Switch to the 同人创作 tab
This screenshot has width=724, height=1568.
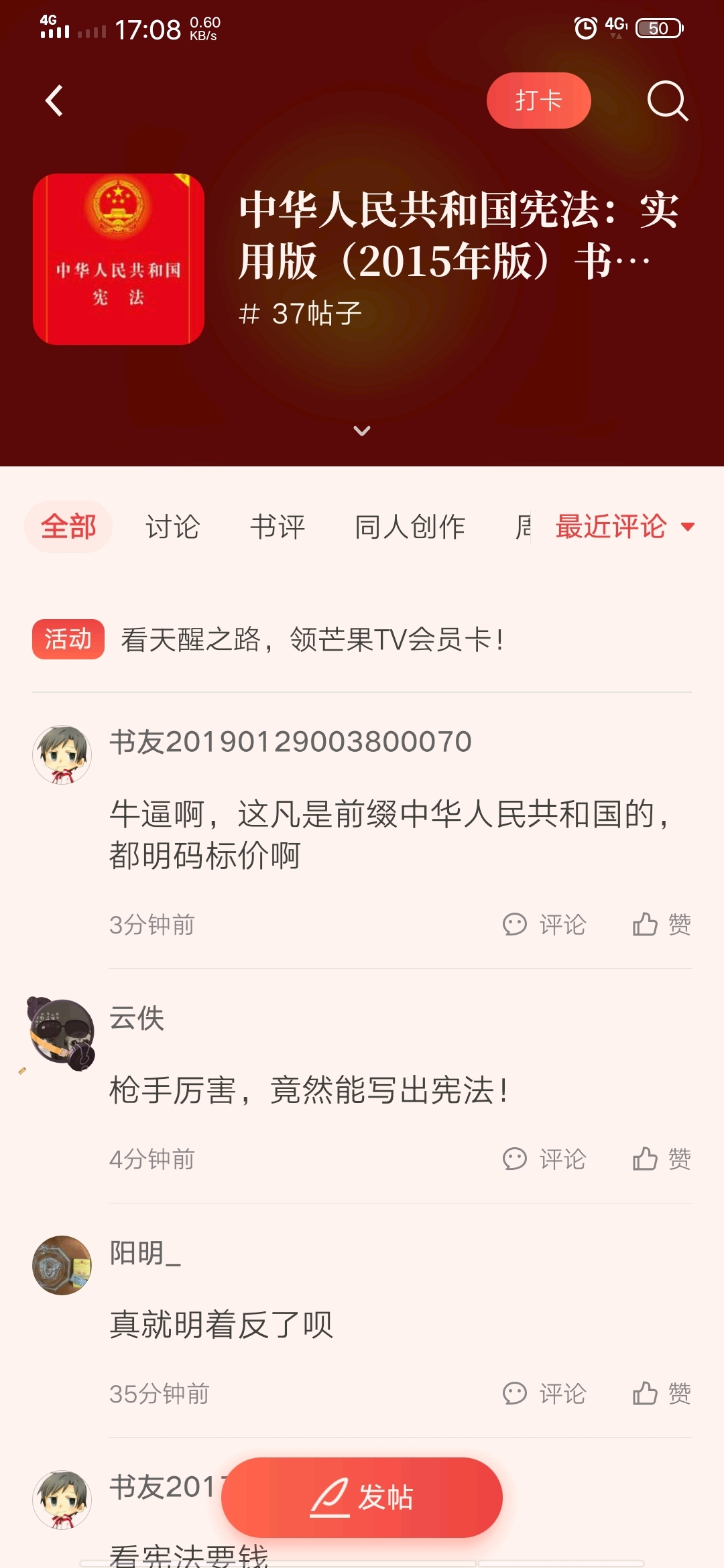[410, 527]
